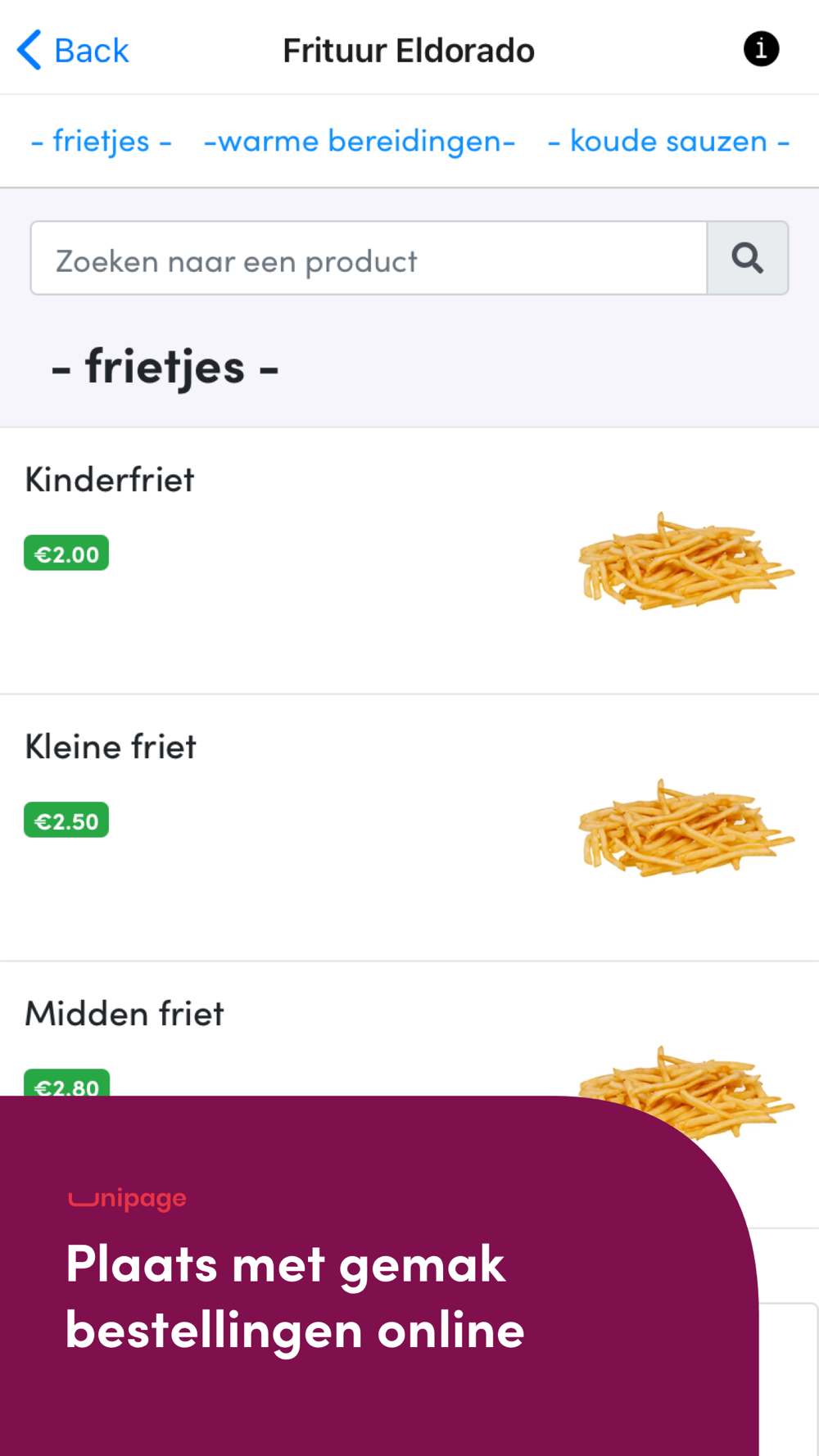Tap the magnifying glass search button
Viewport: 819px width, 1456px height.
pyautogui.click(x=747, y=259)
